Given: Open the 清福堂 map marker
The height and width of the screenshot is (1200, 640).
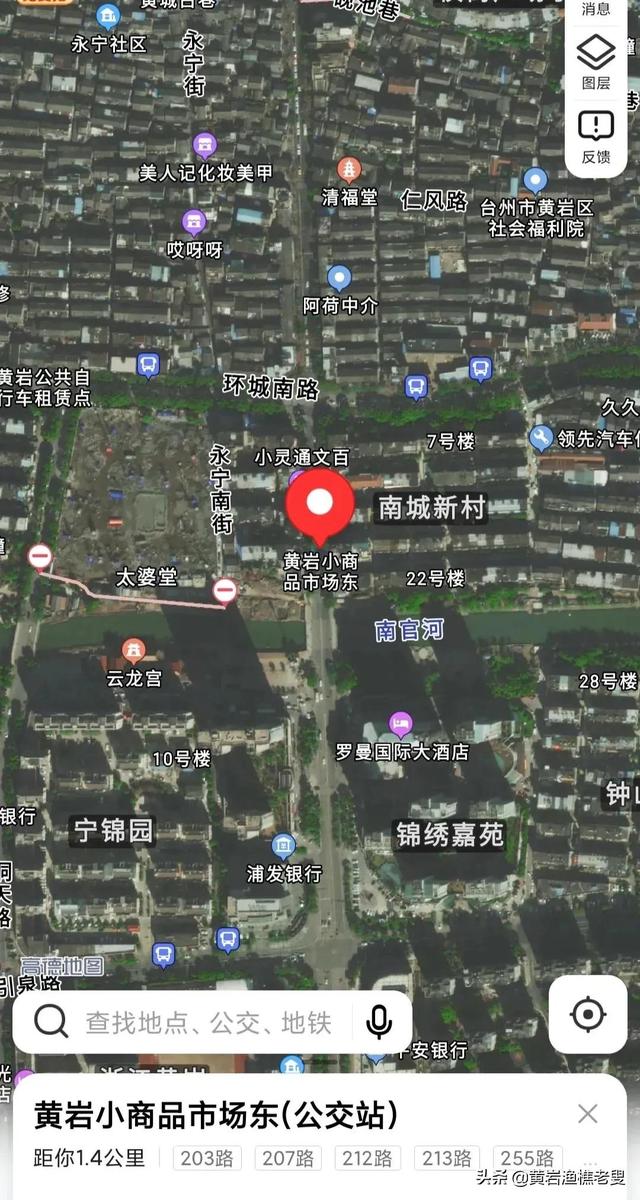Looking at the screenshot, I should coord(349,169).
